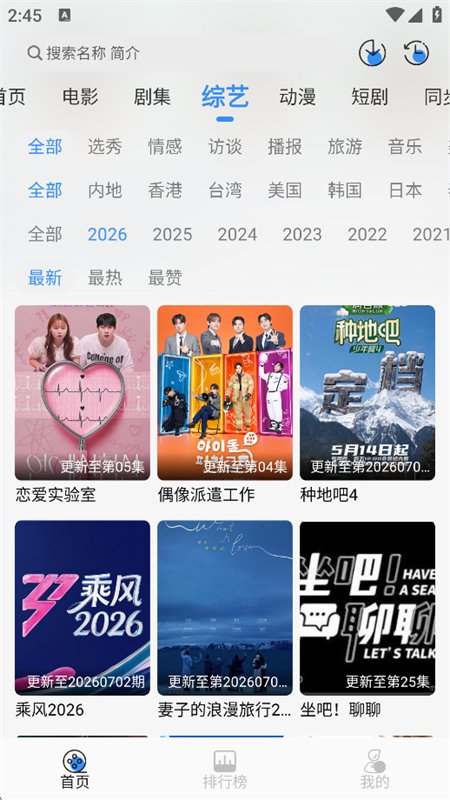Select 内地 as the region filter
The image size is (450, 800).
coord(105,190)
